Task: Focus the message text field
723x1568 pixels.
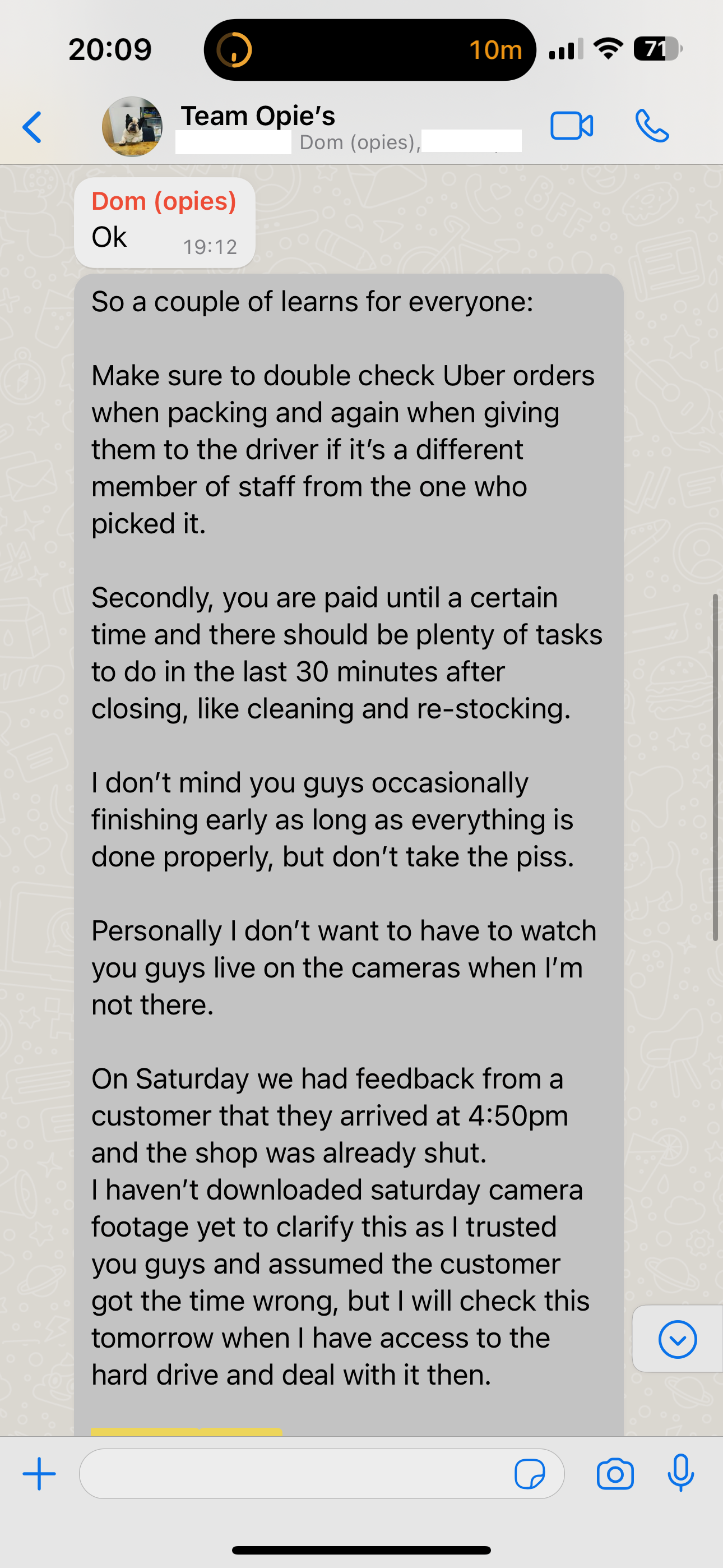Action: click(x=292, y=1474)
